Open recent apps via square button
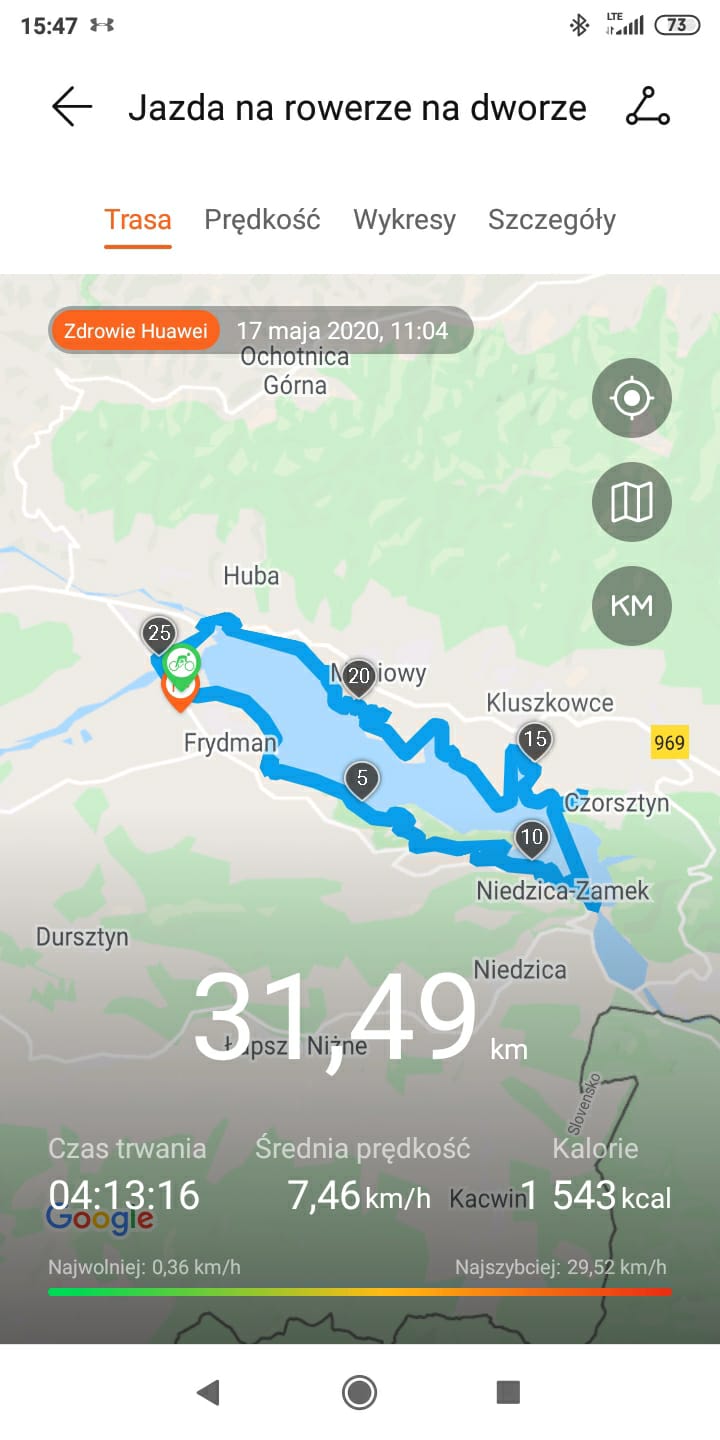 [x=508, y=1392]
